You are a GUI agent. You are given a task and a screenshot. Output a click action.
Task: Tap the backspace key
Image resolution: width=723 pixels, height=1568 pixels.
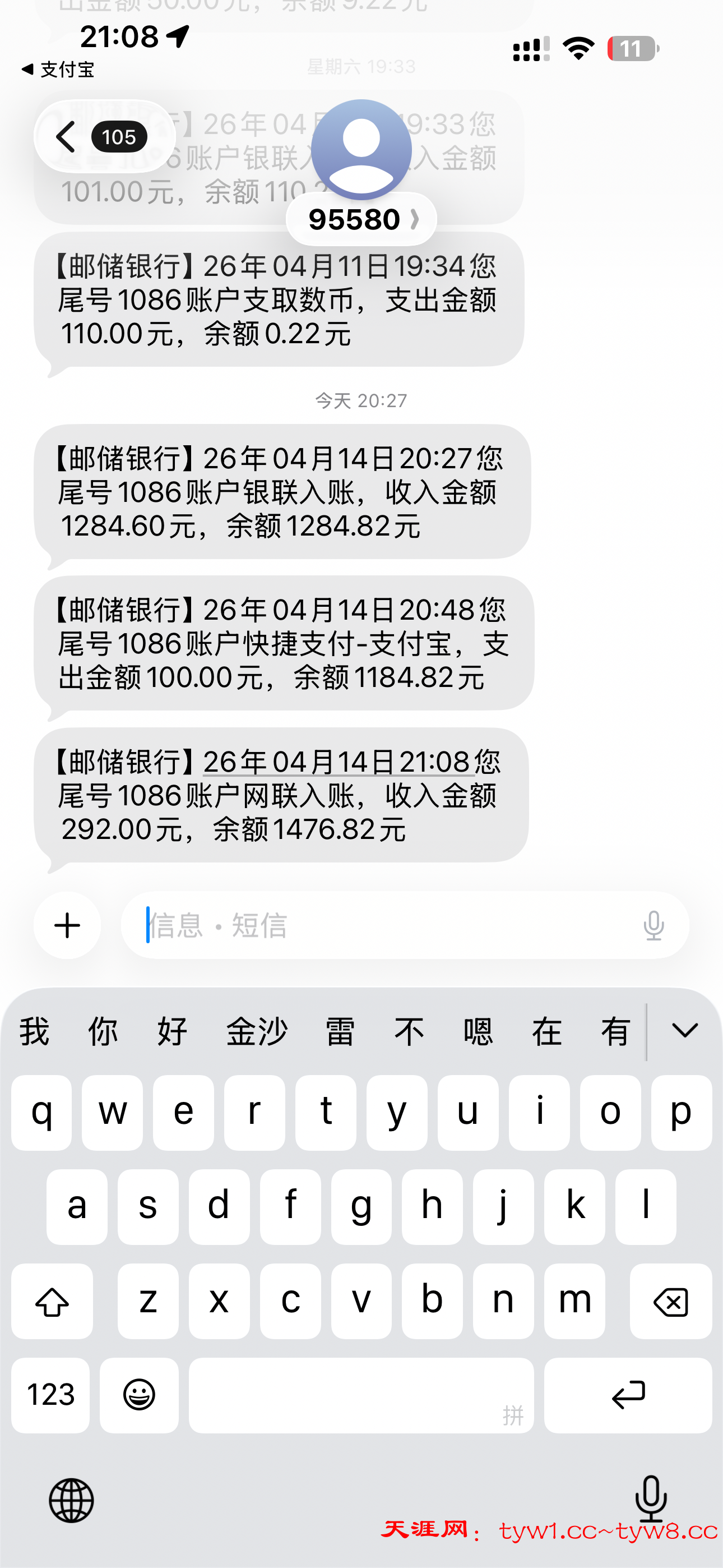pyautogui.click(x=671, y=1302)
